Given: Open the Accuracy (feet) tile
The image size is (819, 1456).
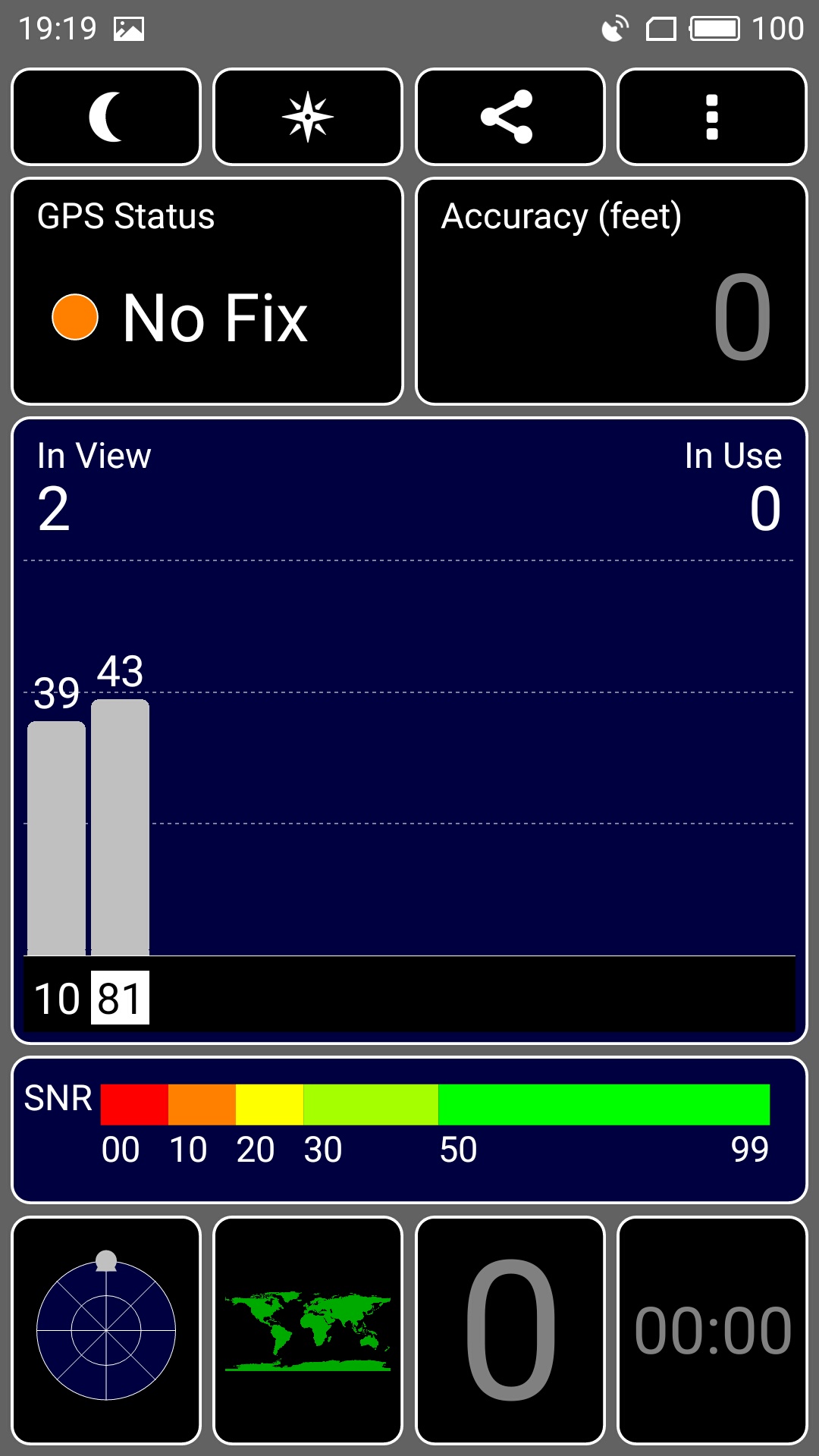Looking at the screenshot, I should (611, 291).
